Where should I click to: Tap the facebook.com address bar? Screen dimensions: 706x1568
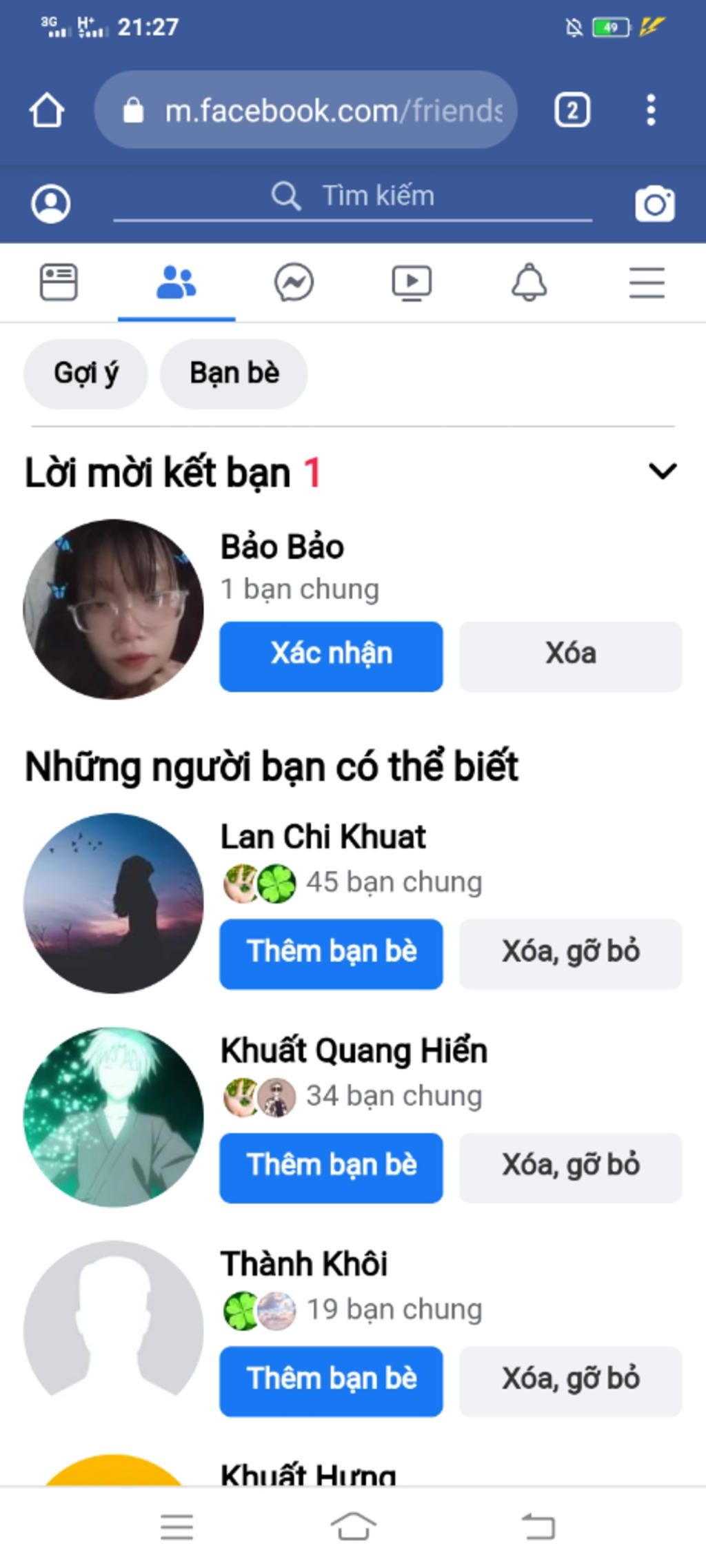[x=306, y=110]
